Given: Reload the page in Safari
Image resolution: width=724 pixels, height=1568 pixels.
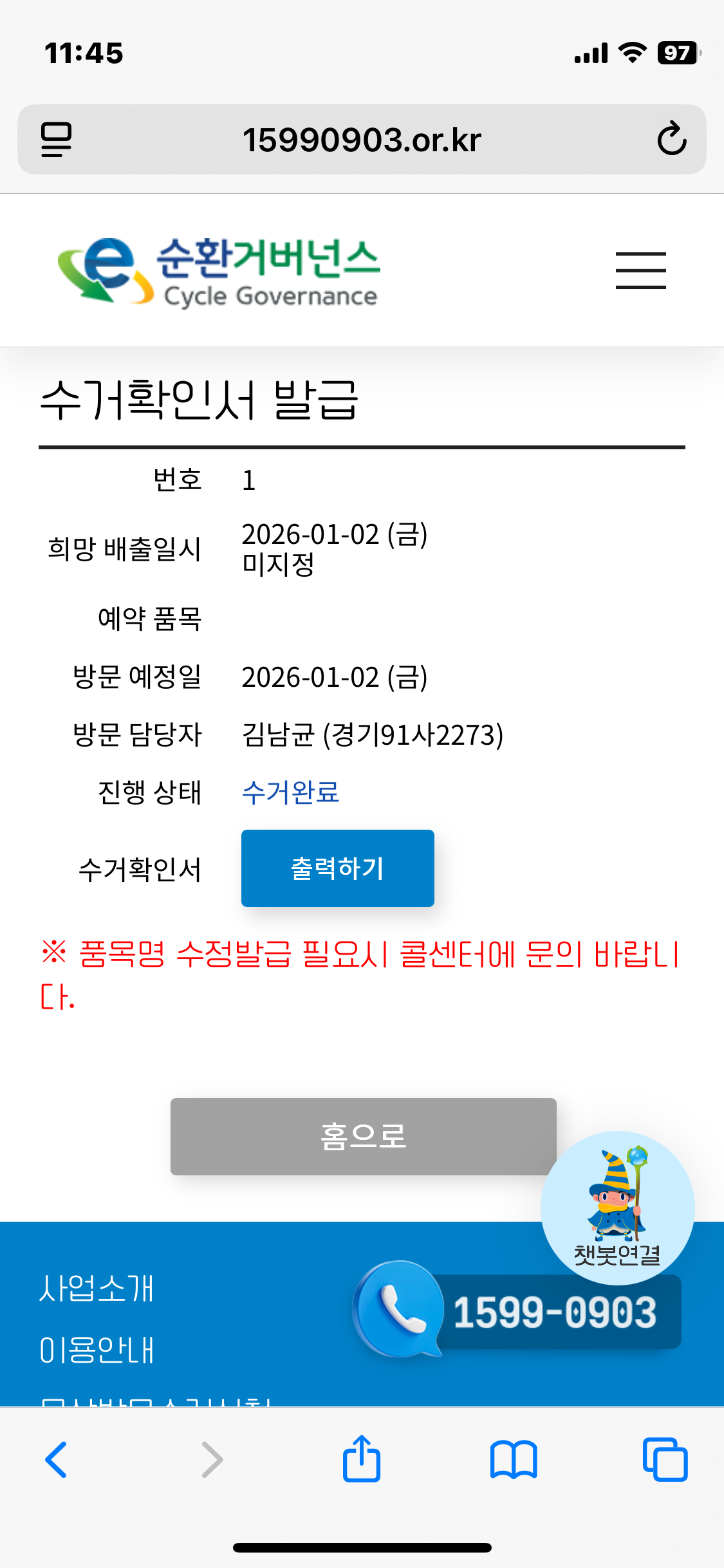Looking at the screenshot, I should tap(671, 139).
